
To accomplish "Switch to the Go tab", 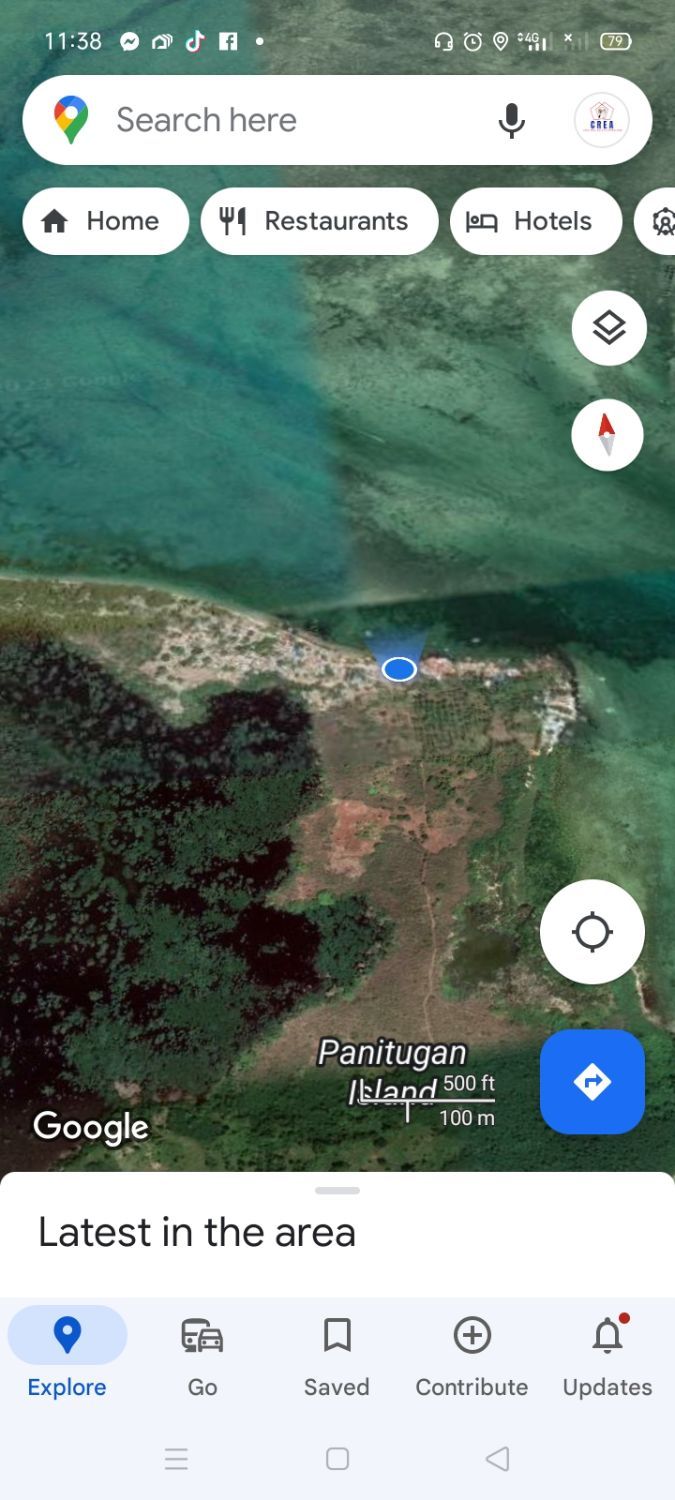I will pyautogui.click(x=202, y=1356).
